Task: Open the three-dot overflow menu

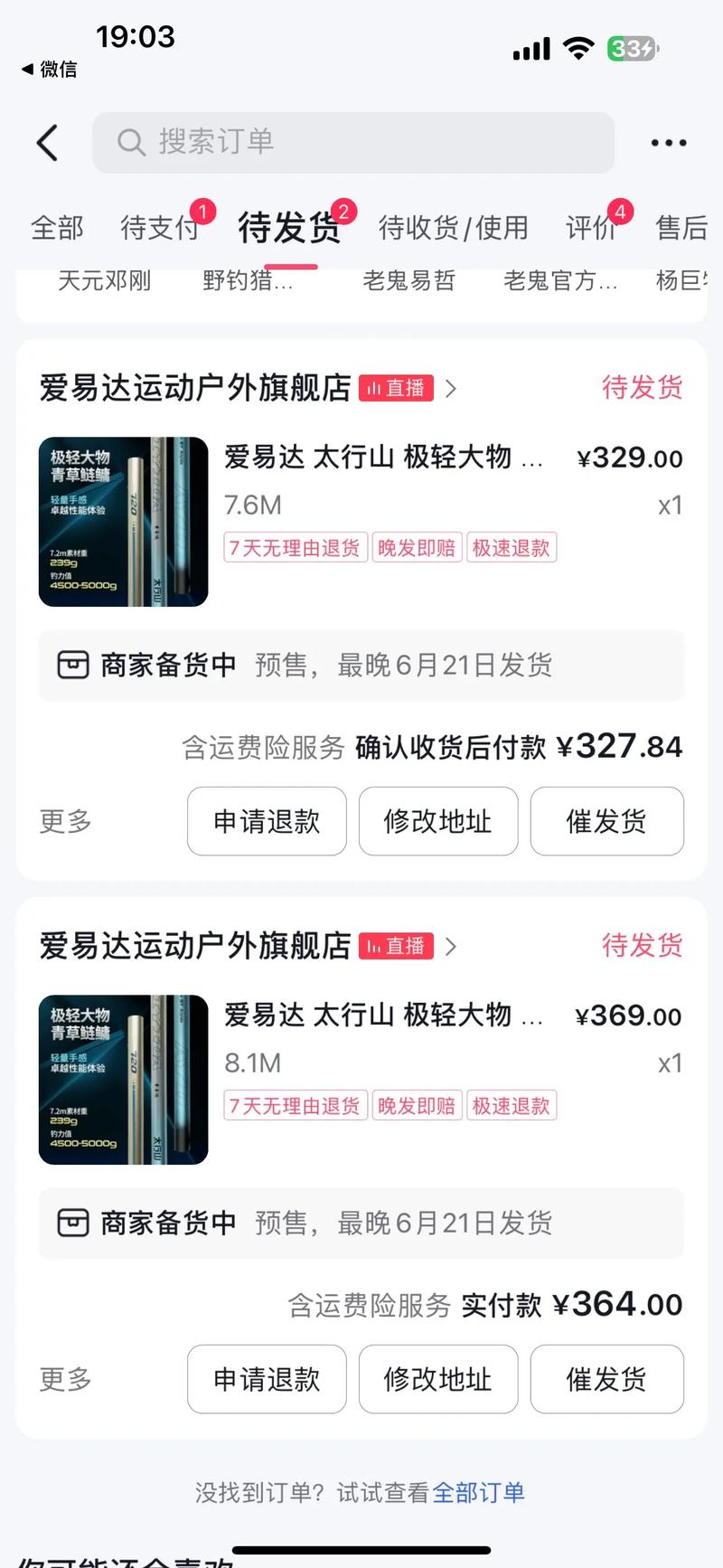Action: 668,143
